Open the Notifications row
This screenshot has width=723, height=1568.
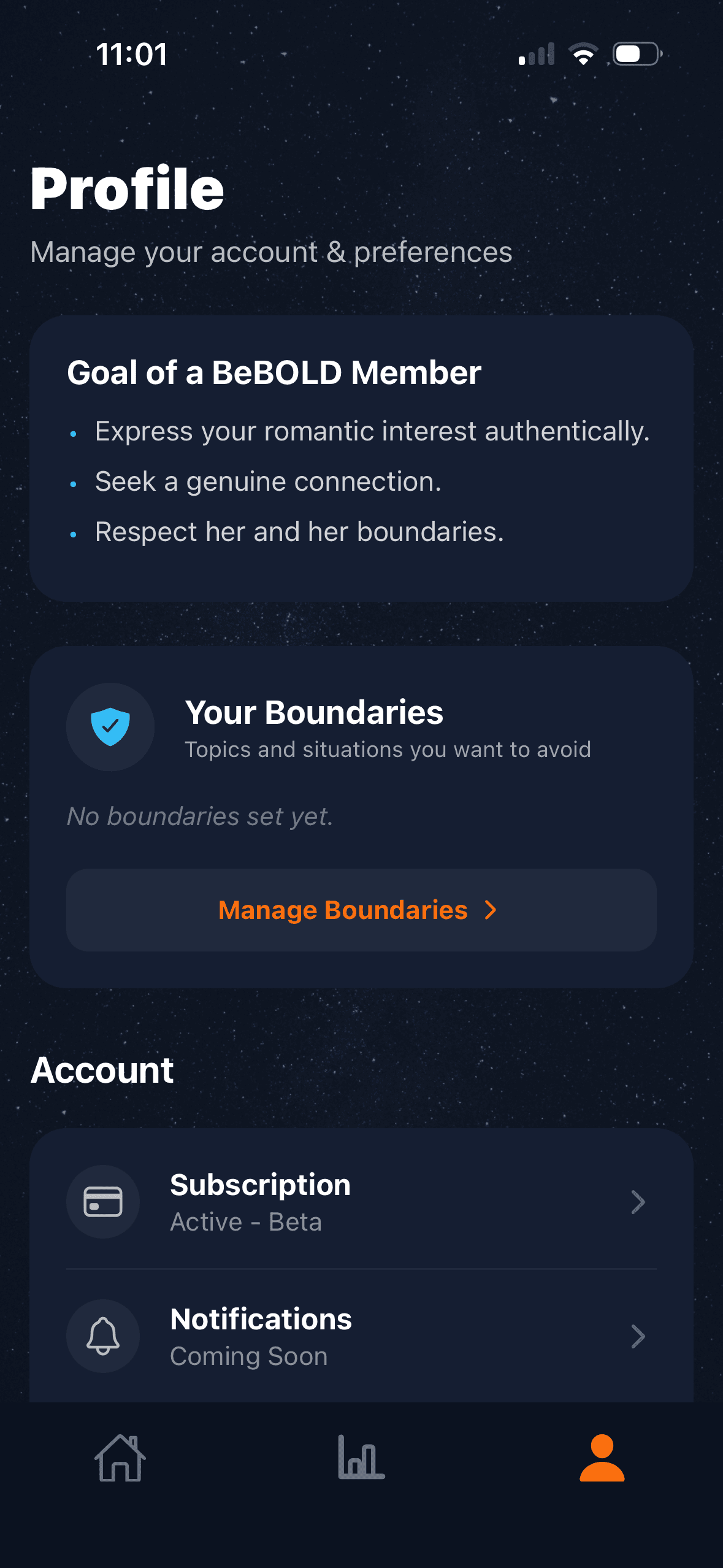click(x=361, y=1336)
